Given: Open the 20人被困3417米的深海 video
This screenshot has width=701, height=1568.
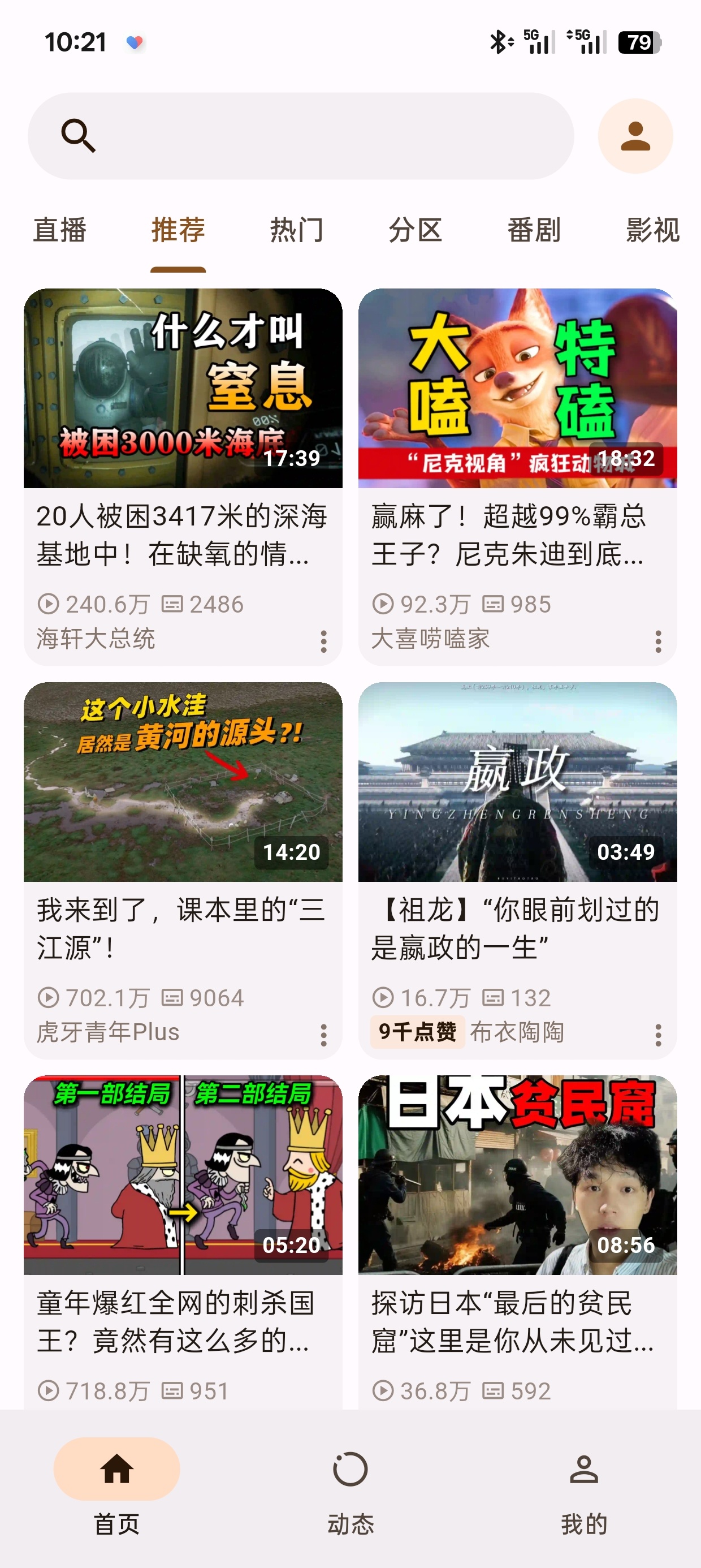Looking at the screenshot, I should coord(183,390).
